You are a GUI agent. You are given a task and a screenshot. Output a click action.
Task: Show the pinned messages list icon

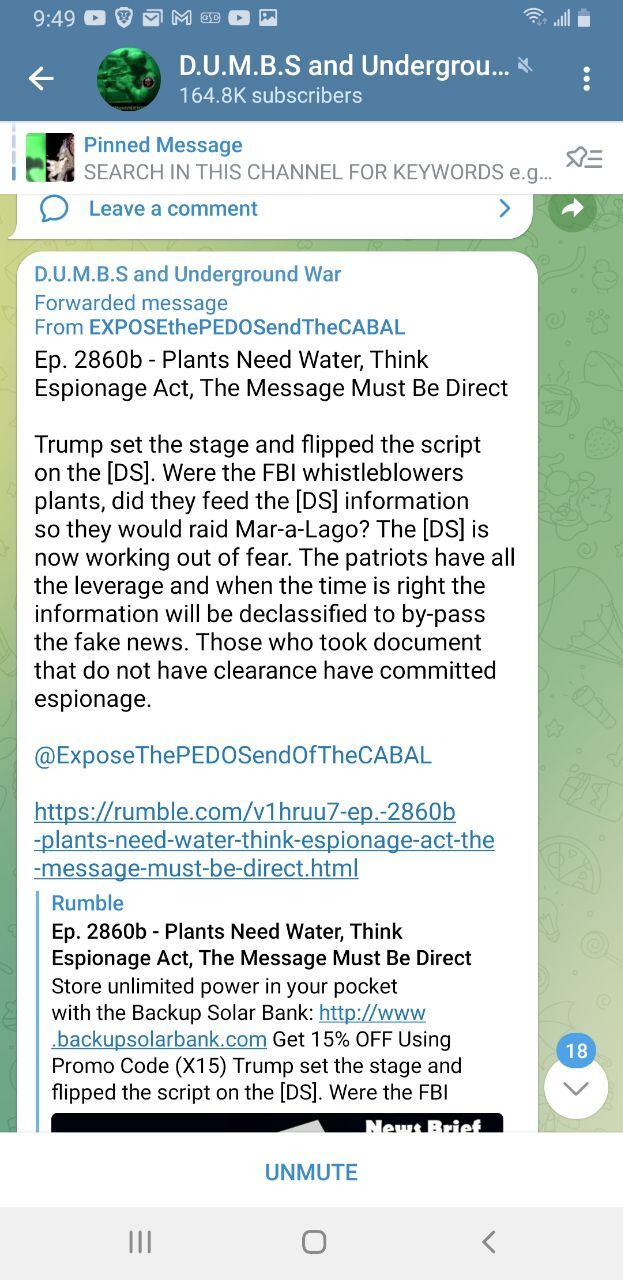point(584,158)
